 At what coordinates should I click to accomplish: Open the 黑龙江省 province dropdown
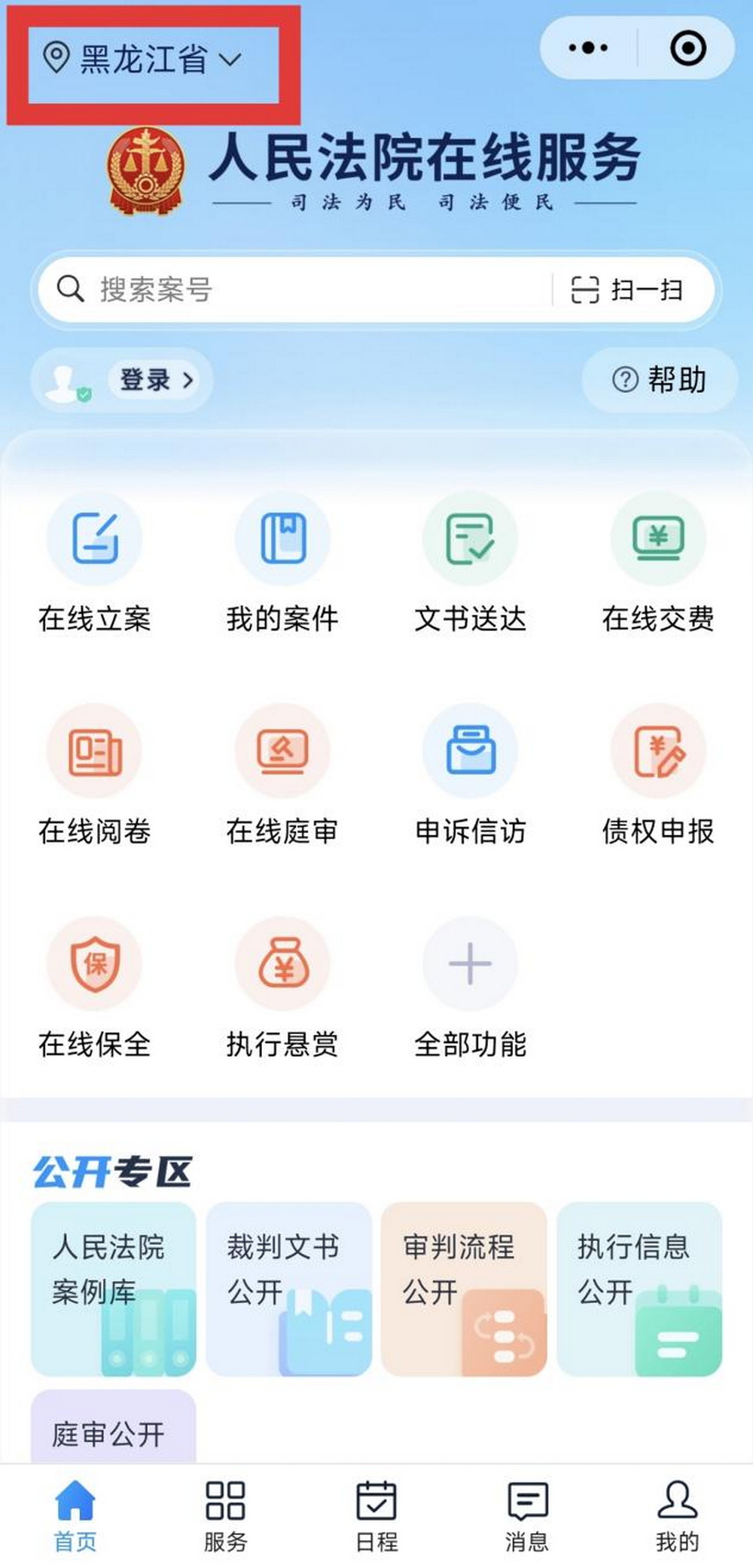coord(143,59)
